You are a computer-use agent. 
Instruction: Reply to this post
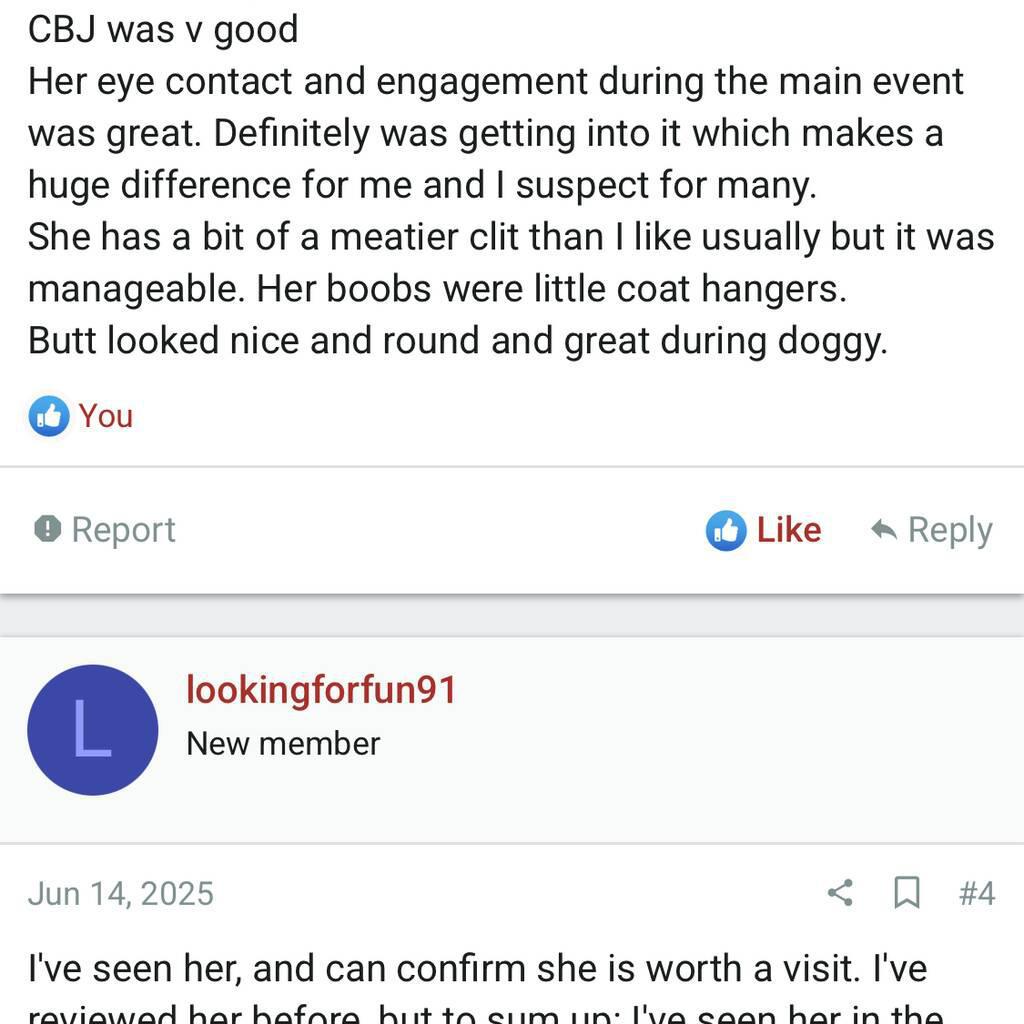(931, 530)
